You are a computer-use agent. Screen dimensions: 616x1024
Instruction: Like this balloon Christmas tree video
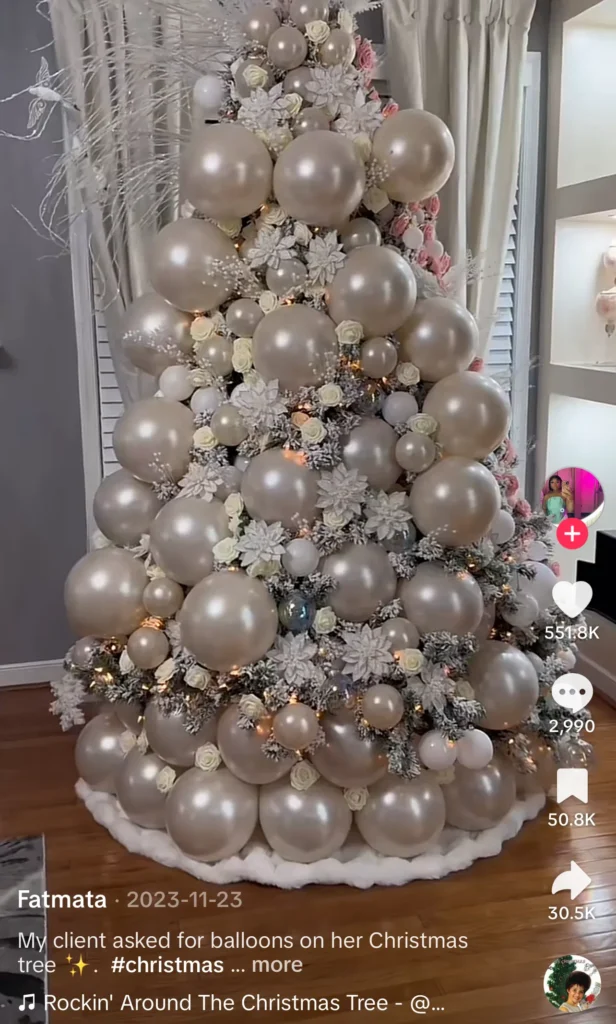point(572,598)
